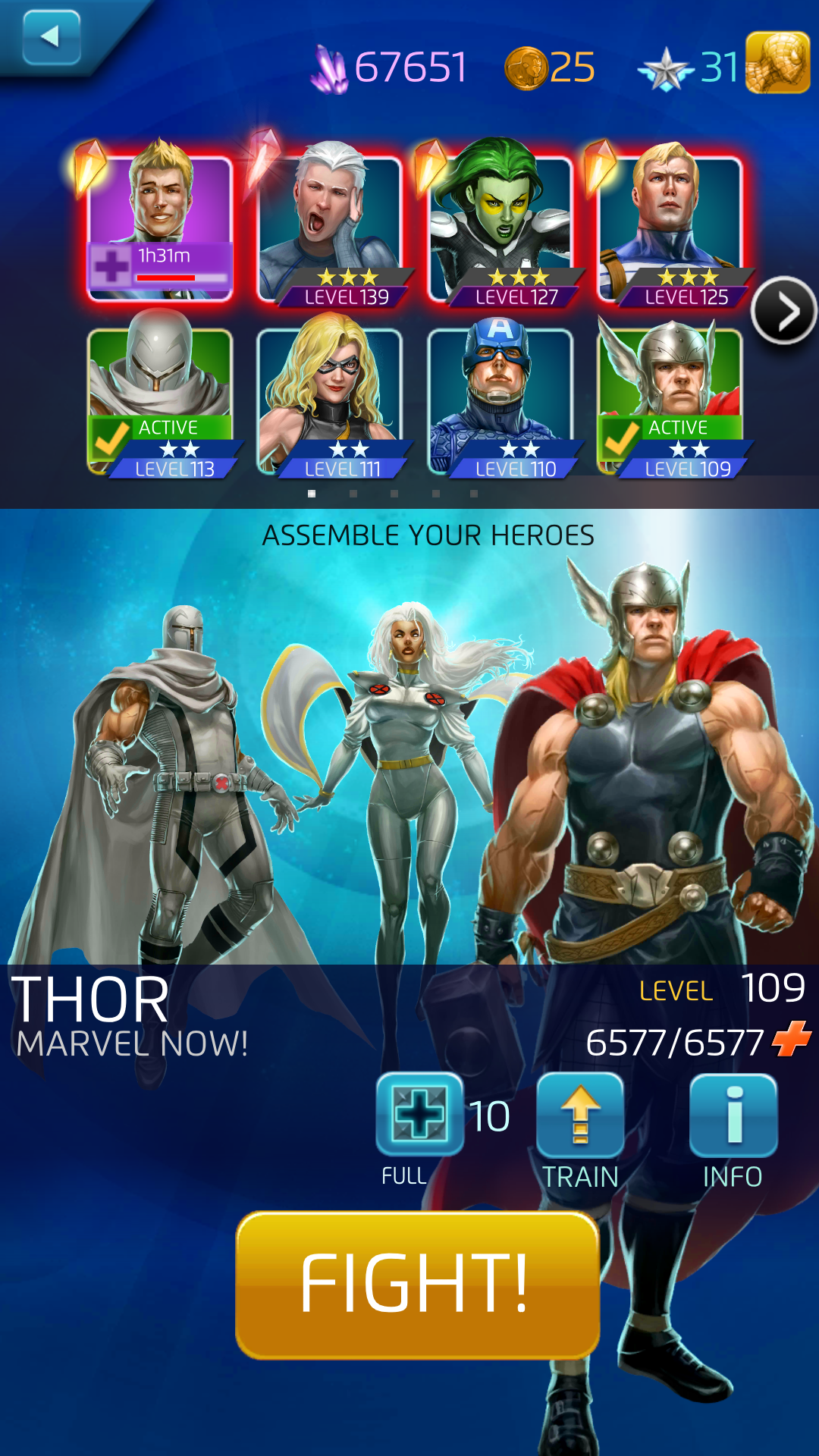Screen dimensions: 819x1456
Task: Go back with the top-left arrow
Action: [x=51, y=36]
